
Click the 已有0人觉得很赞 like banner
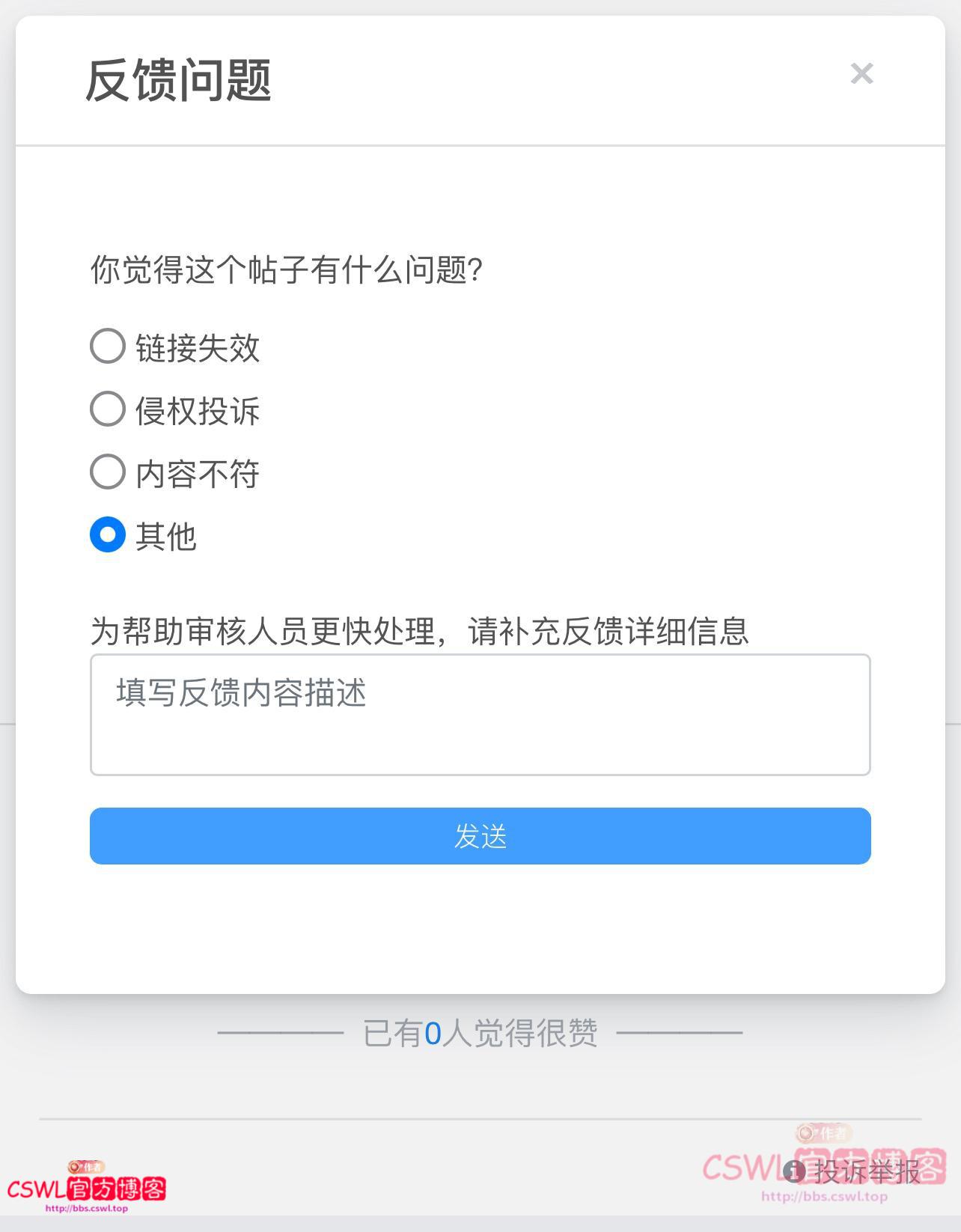[x=481, y=1034]
